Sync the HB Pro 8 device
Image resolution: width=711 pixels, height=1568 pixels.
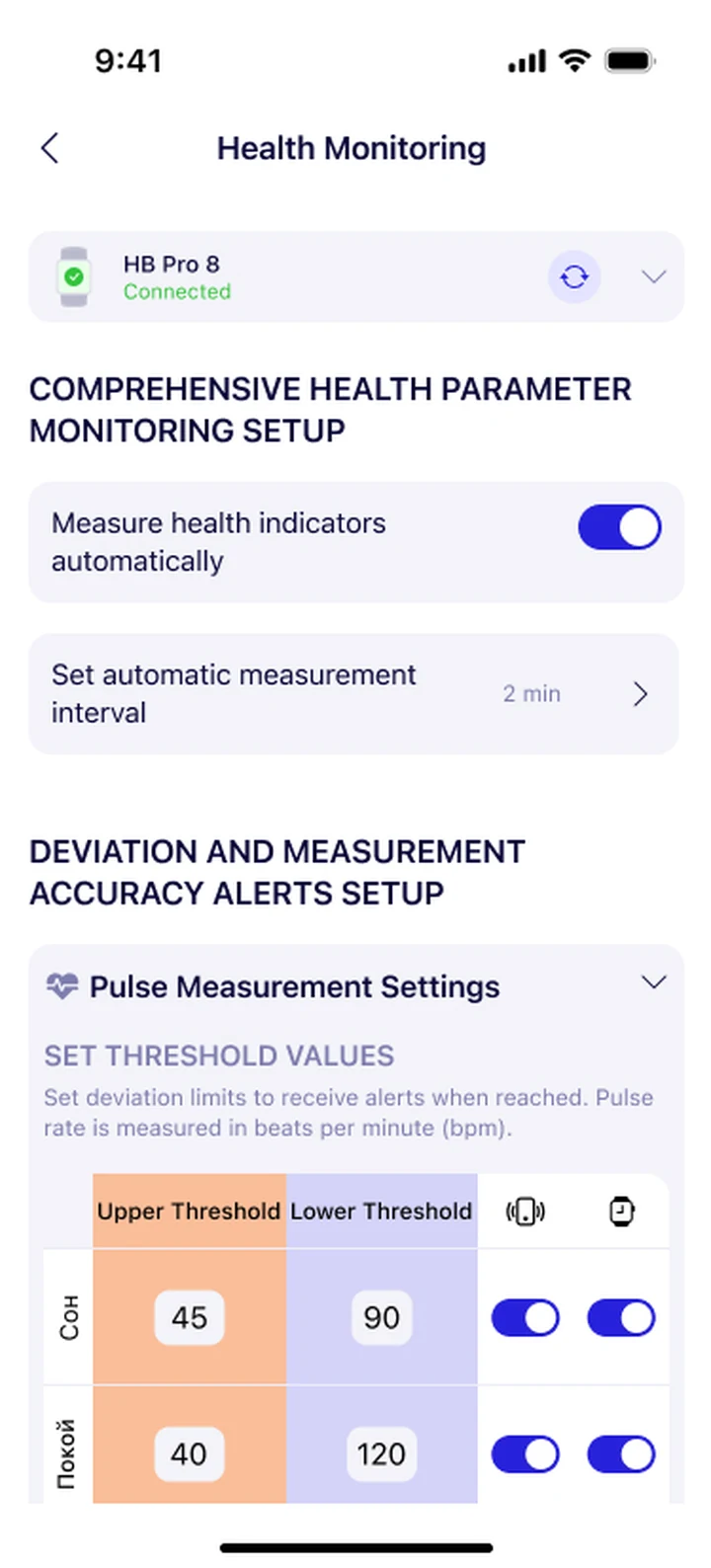click(574, 276)
